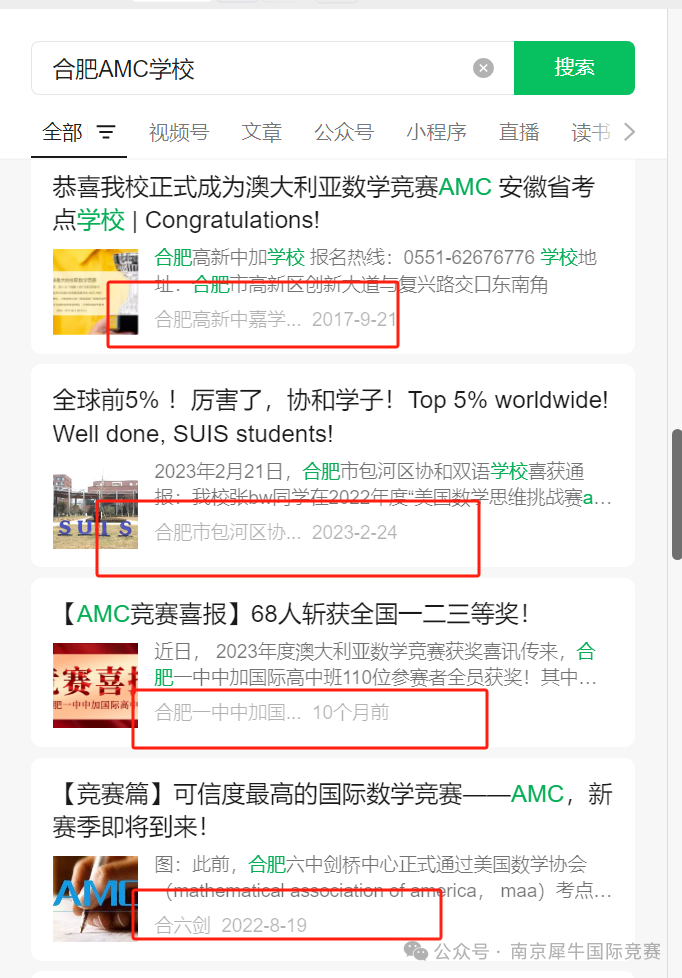Switch to the 文章 tab

coord(262,132)
